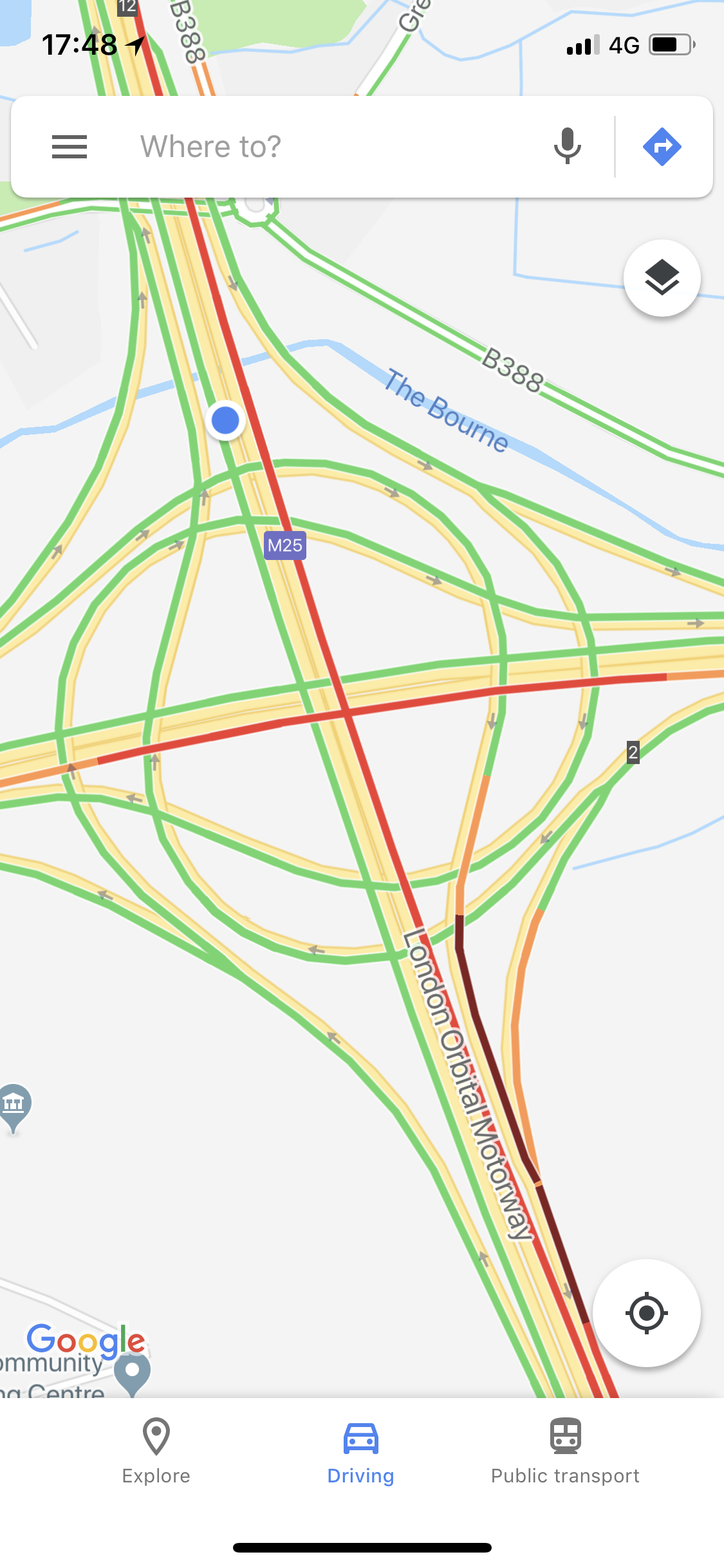Tap the Community Centre map pin

point(133,1371)
